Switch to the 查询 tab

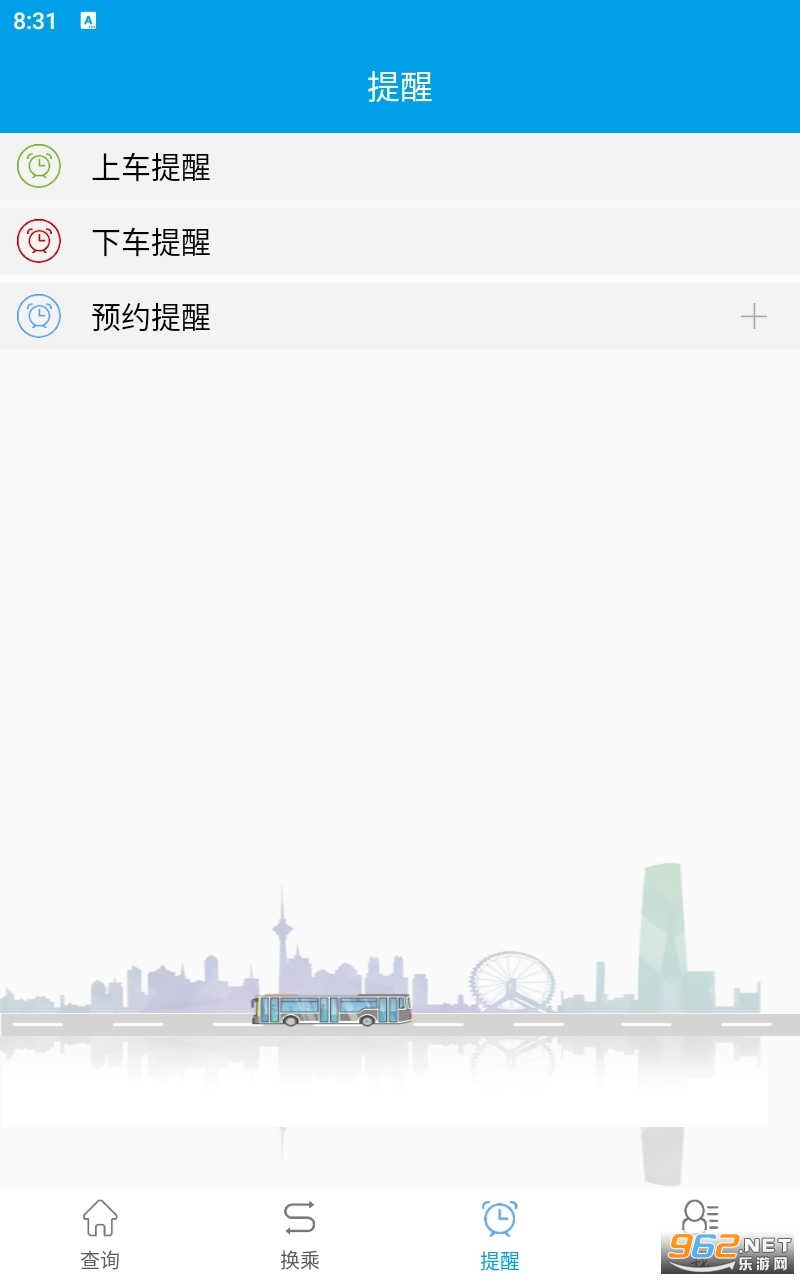(x=99, y=1235)
